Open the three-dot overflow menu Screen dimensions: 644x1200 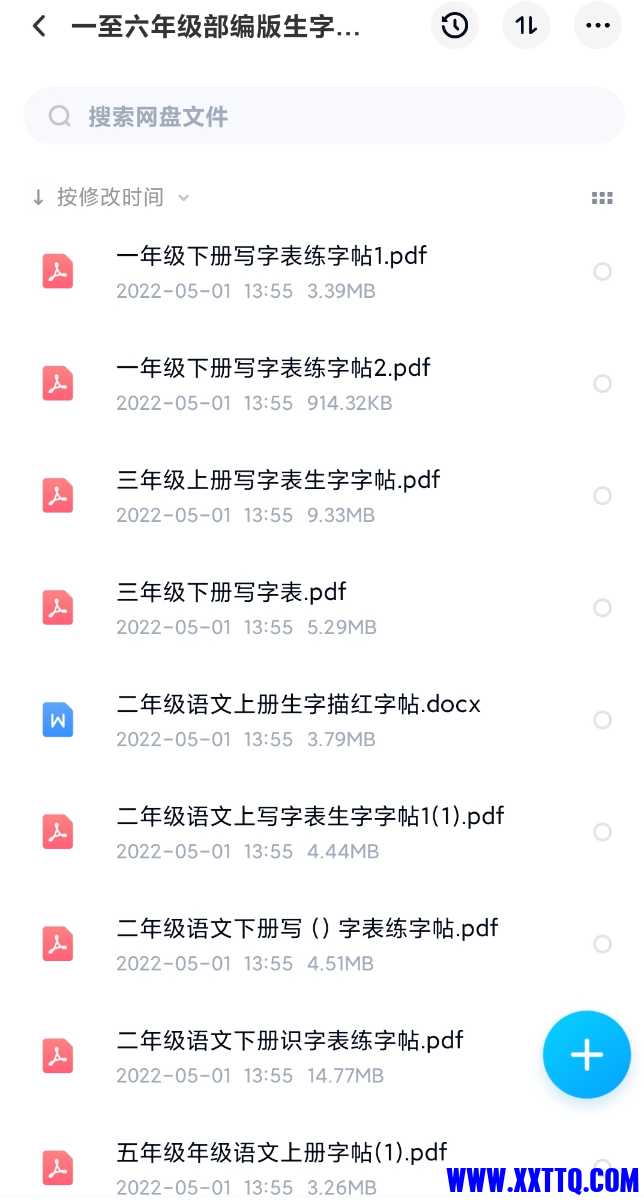coord(598,26)
